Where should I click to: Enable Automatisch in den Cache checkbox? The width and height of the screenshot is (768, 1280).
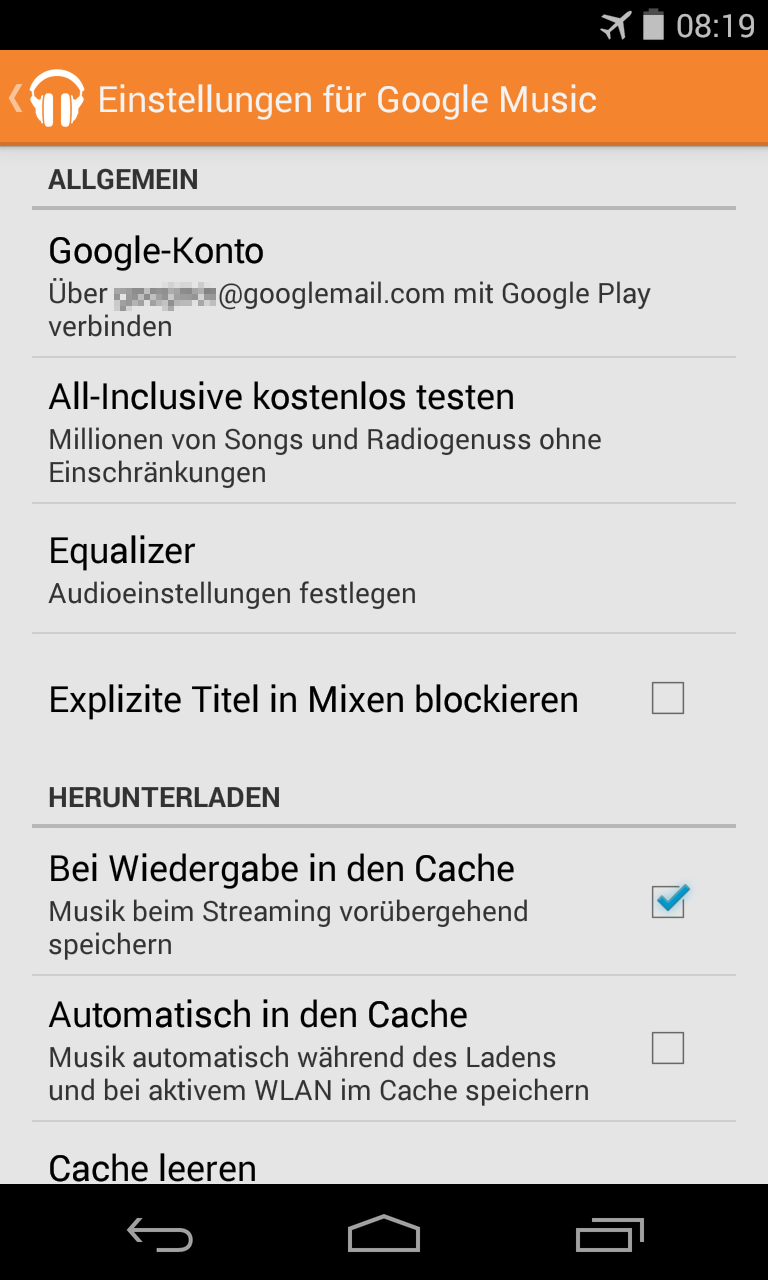click(667, 1048)
